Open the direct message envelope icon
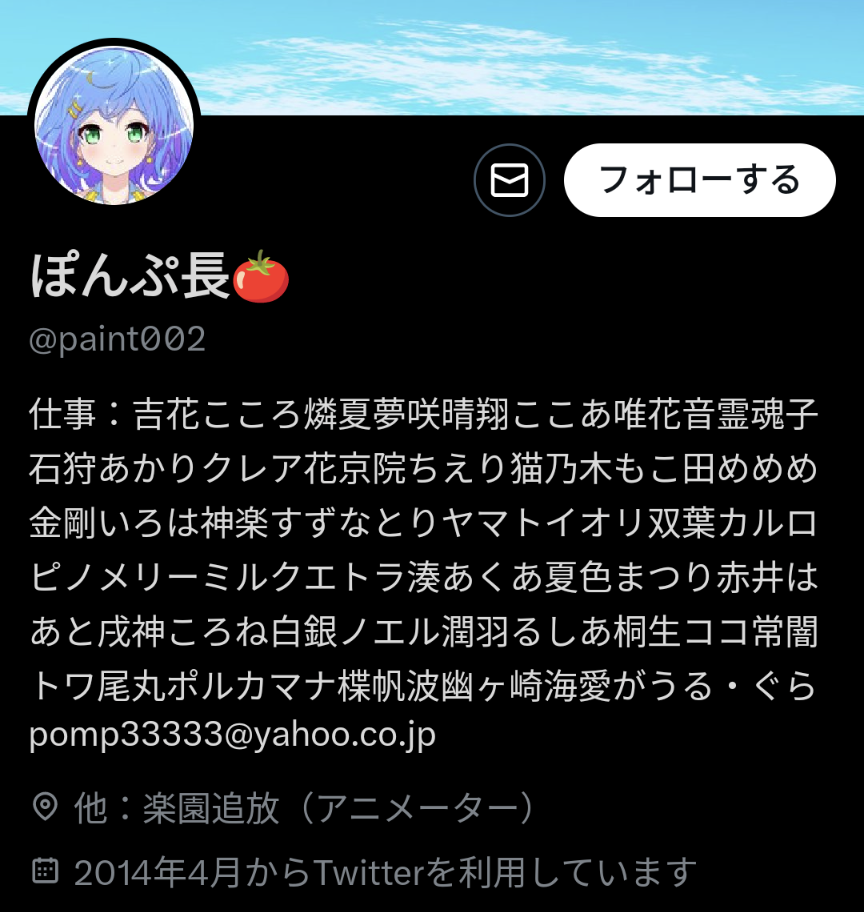This screenshot has width=864, height=912. [x=509, y=180]
